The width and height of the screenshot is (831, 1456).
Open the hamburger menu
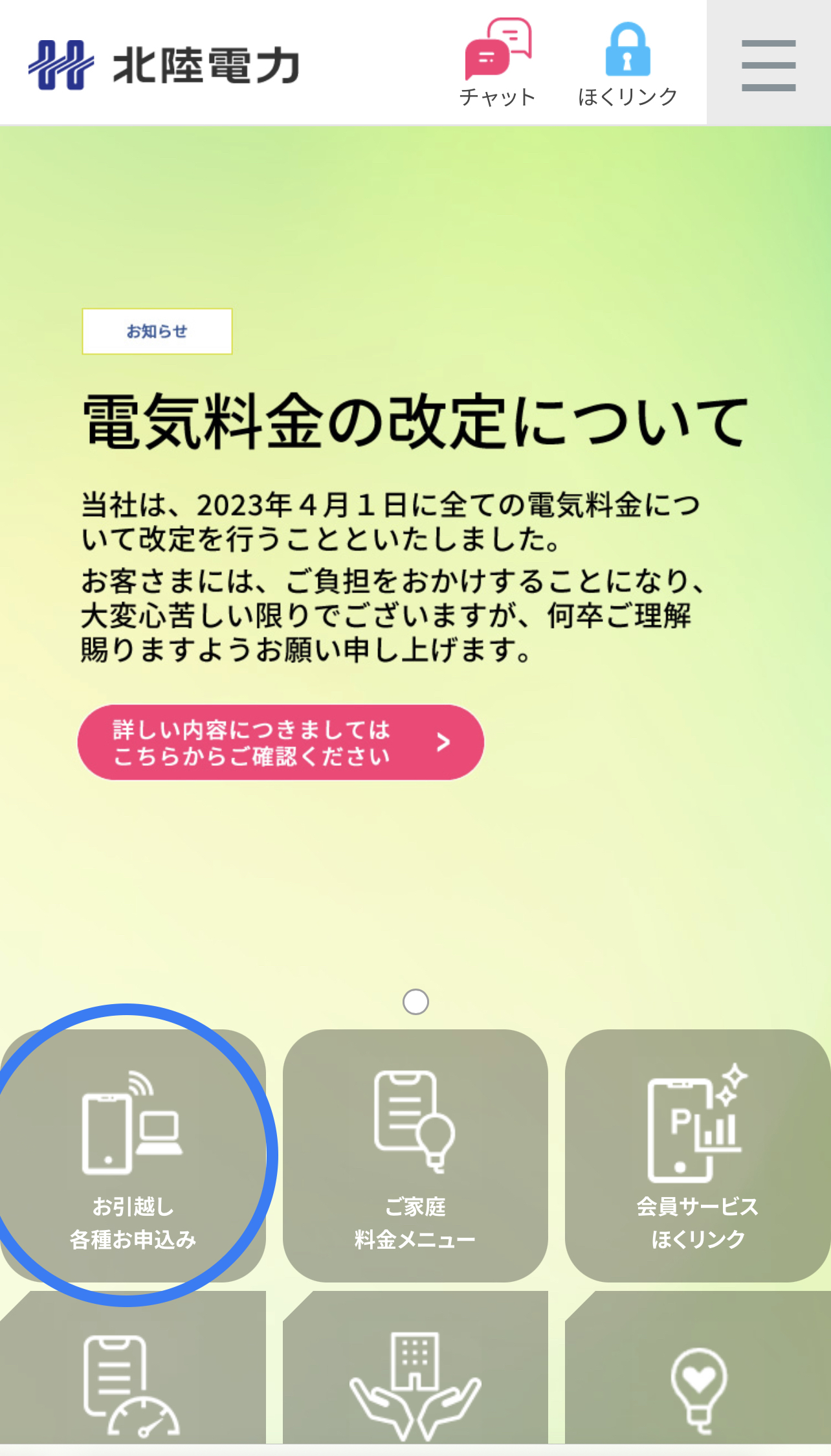[x=768, y=64]
